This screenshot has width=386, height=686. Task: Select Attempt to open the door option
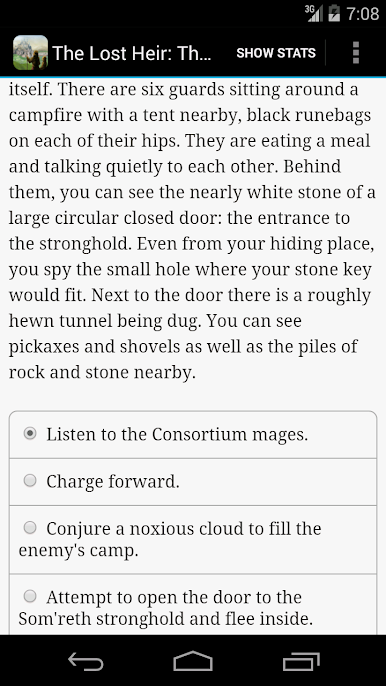click(x=193, y=605)
